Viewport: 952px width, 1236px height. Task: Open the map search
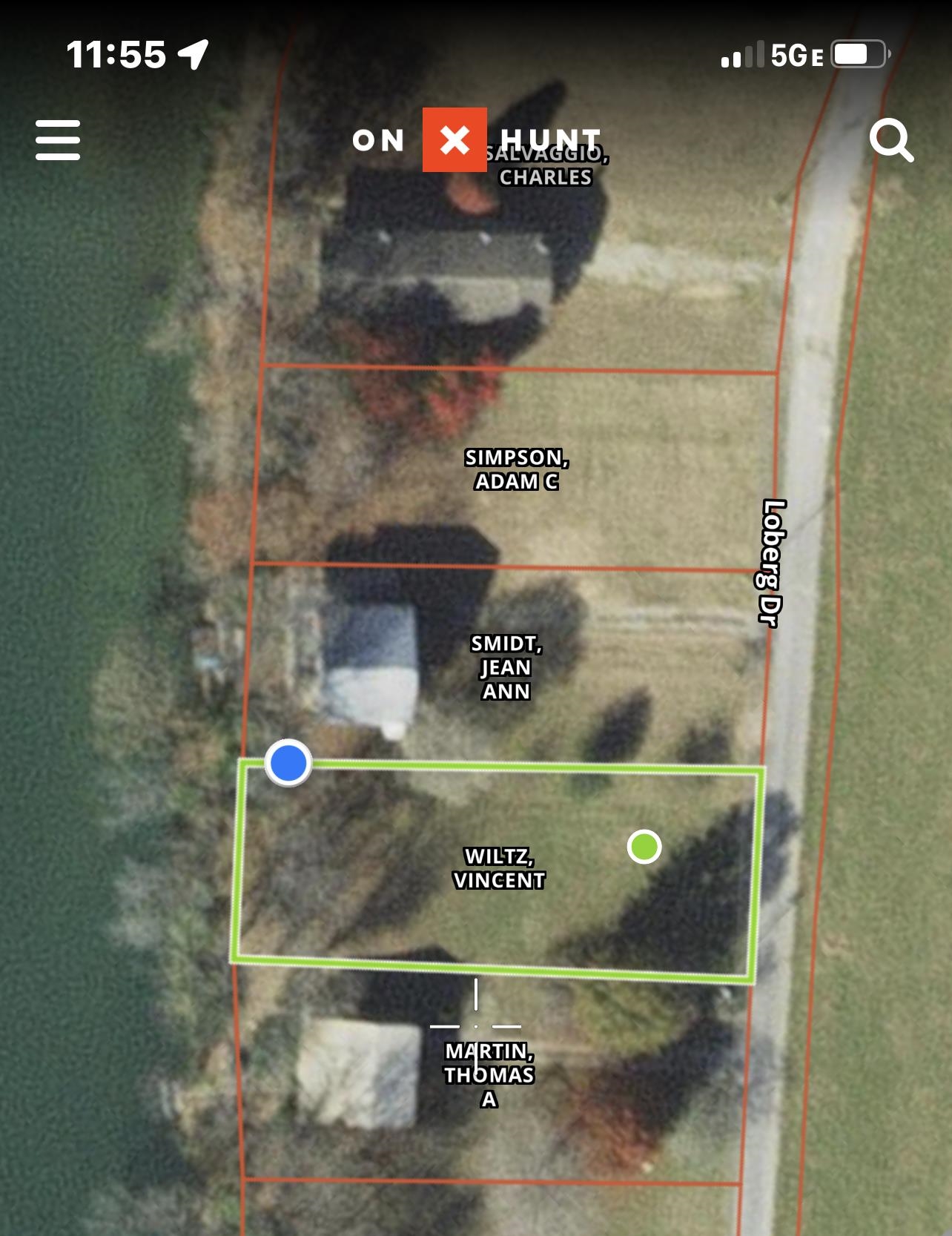pyautogui.click(x=890, y=140)
